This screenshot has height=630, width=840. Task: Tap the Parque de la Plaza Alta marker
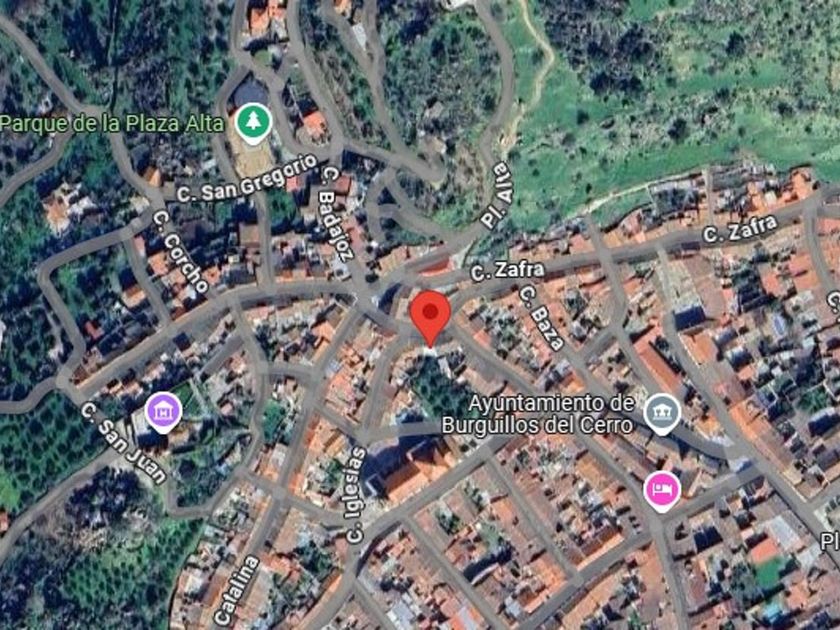(x=253, y=123)
